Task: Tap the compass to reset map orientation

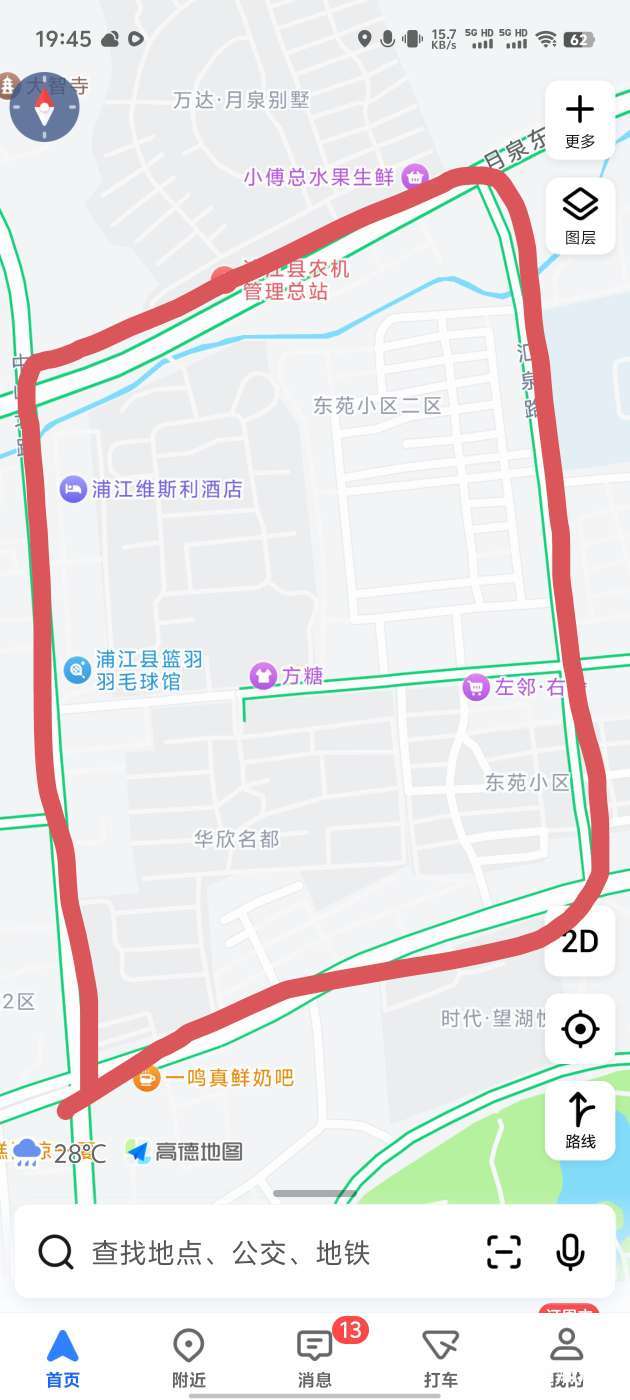Action: 44,106
